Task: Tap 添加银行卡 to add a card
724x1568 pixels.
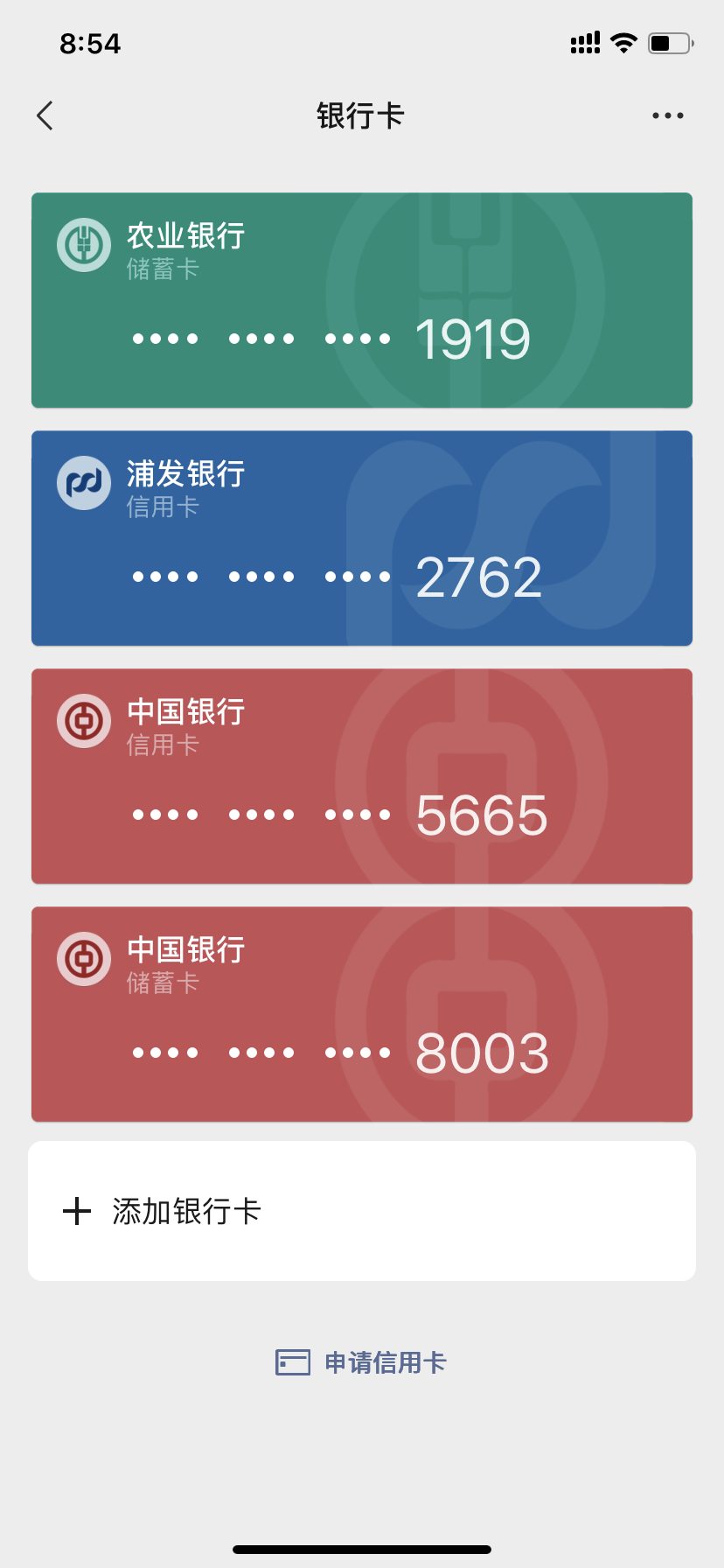Action: (362, 1211)
